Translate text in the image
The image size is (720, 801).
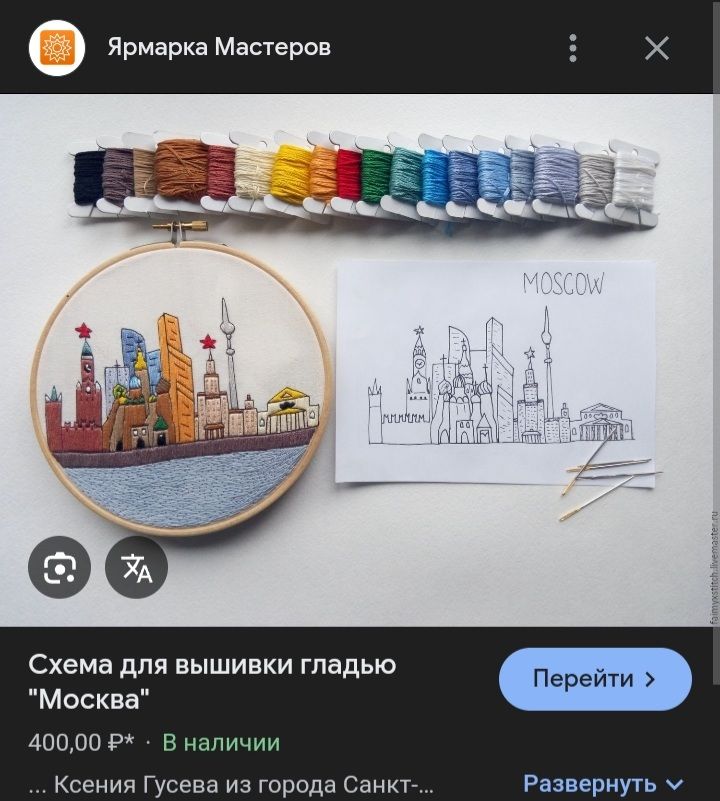137,568
